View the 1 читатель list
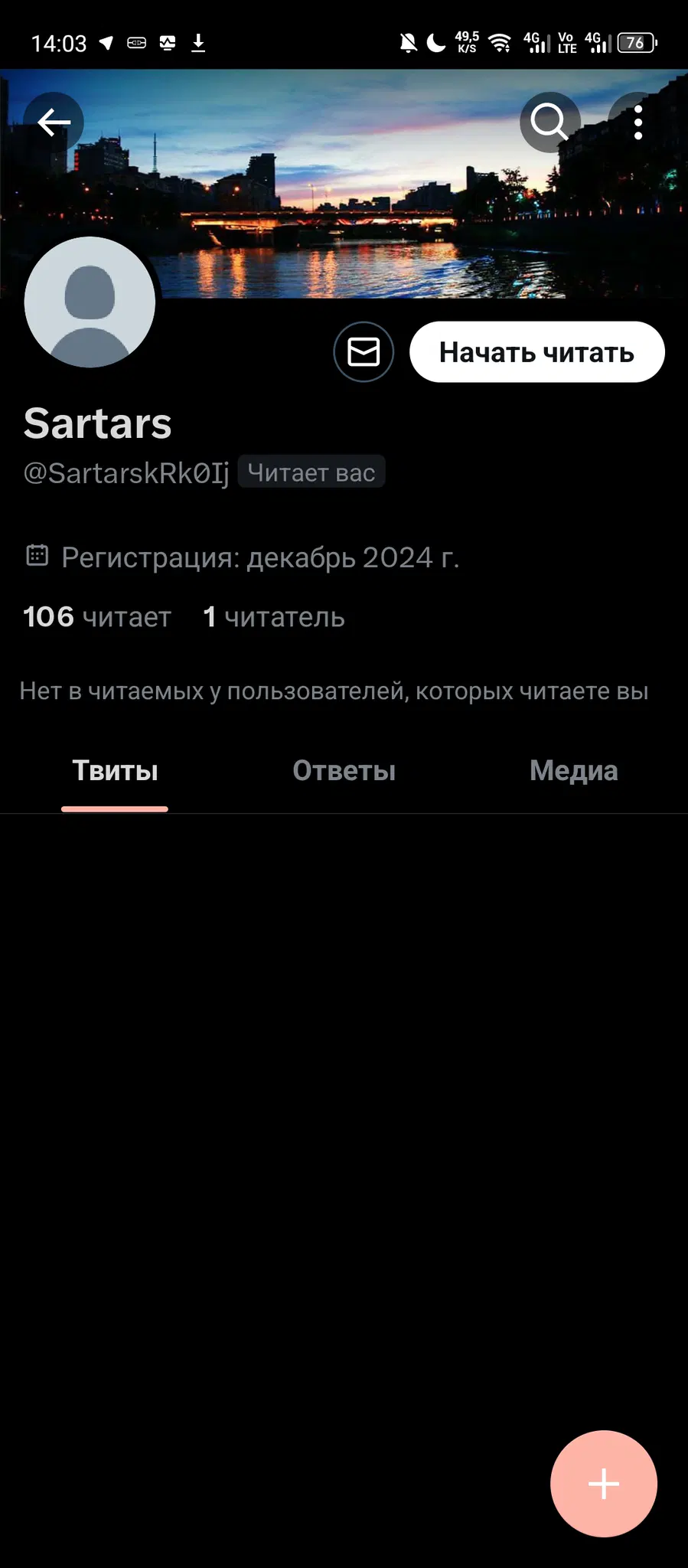 274,617
